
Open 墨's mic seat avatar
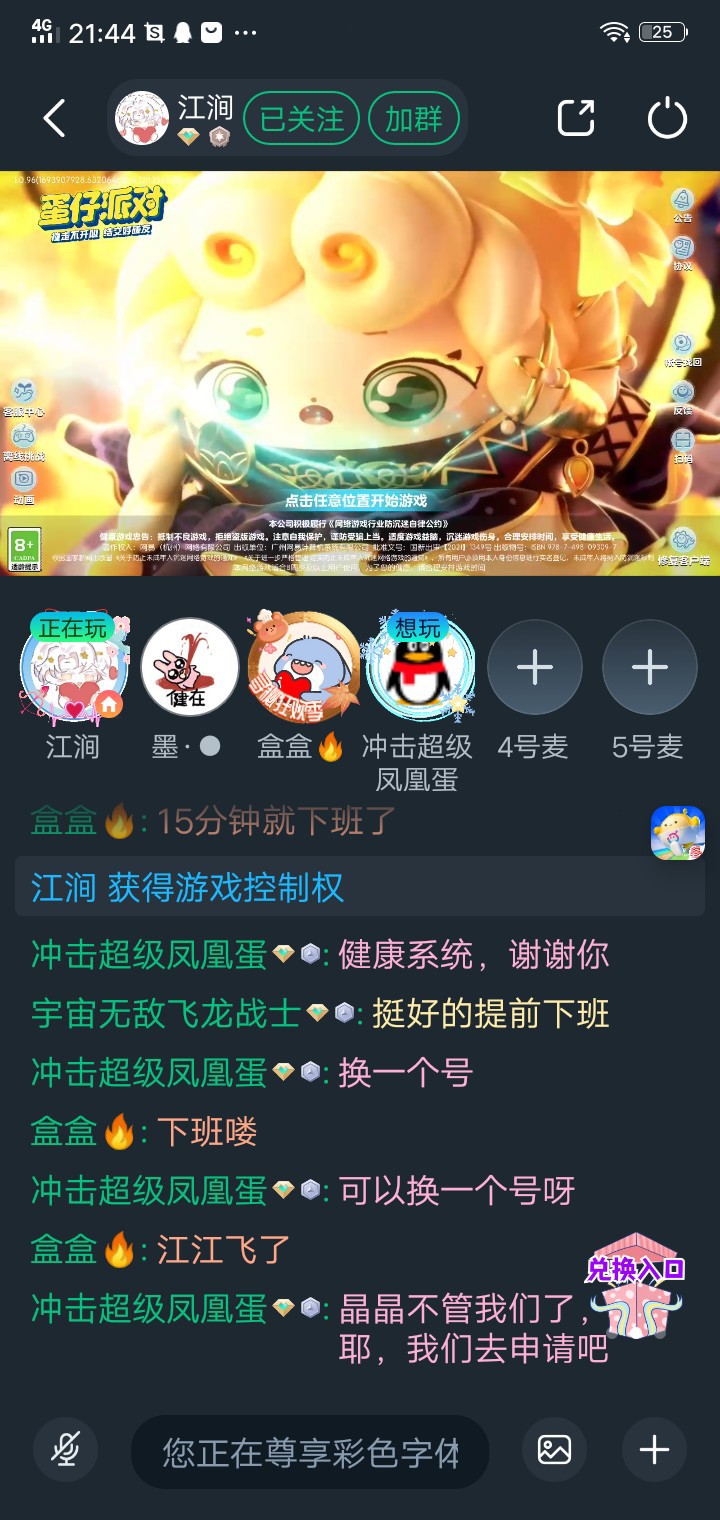[189, 668]
